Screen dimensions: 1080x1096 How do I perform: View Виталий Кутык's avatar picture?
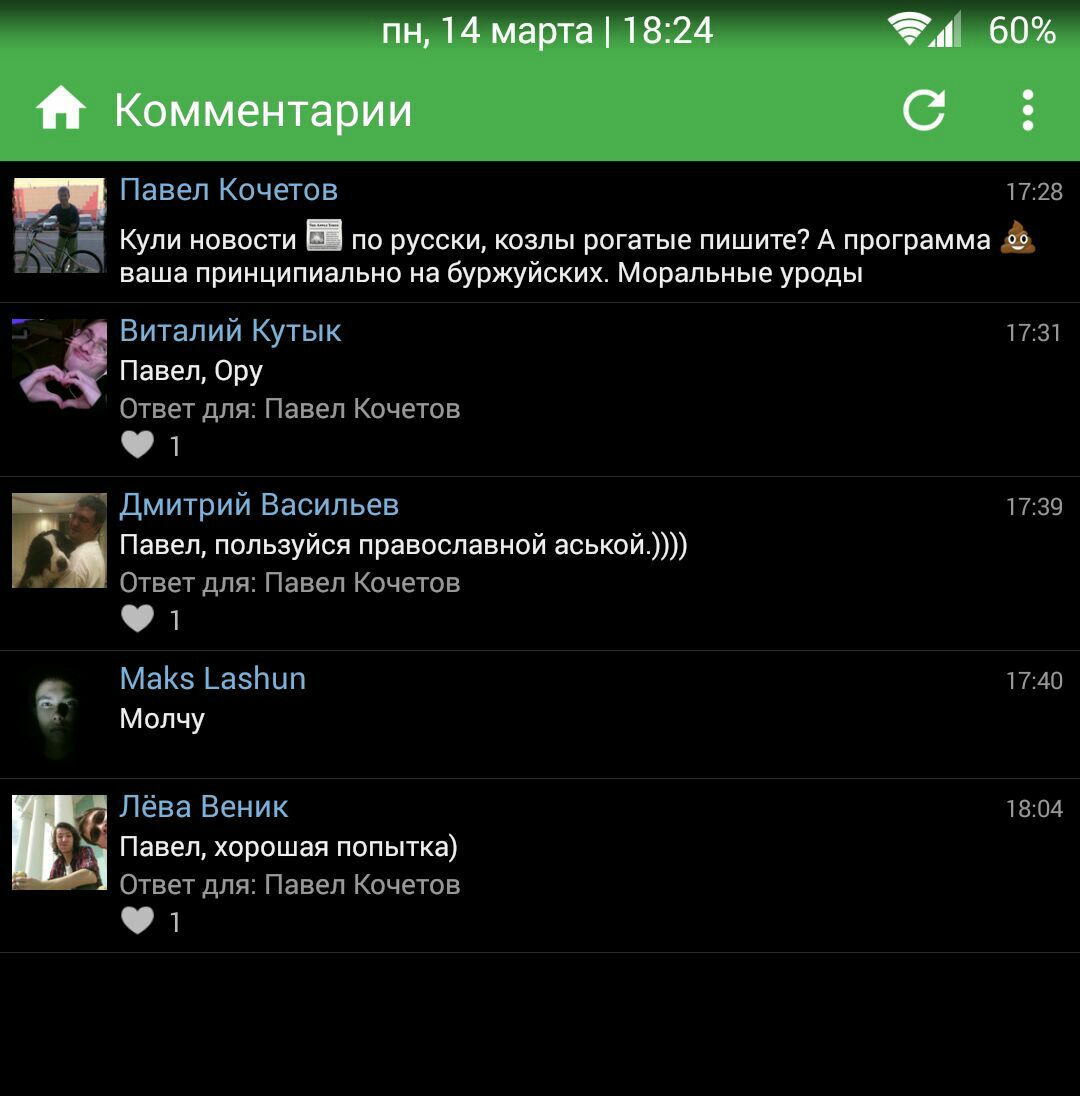59,365
